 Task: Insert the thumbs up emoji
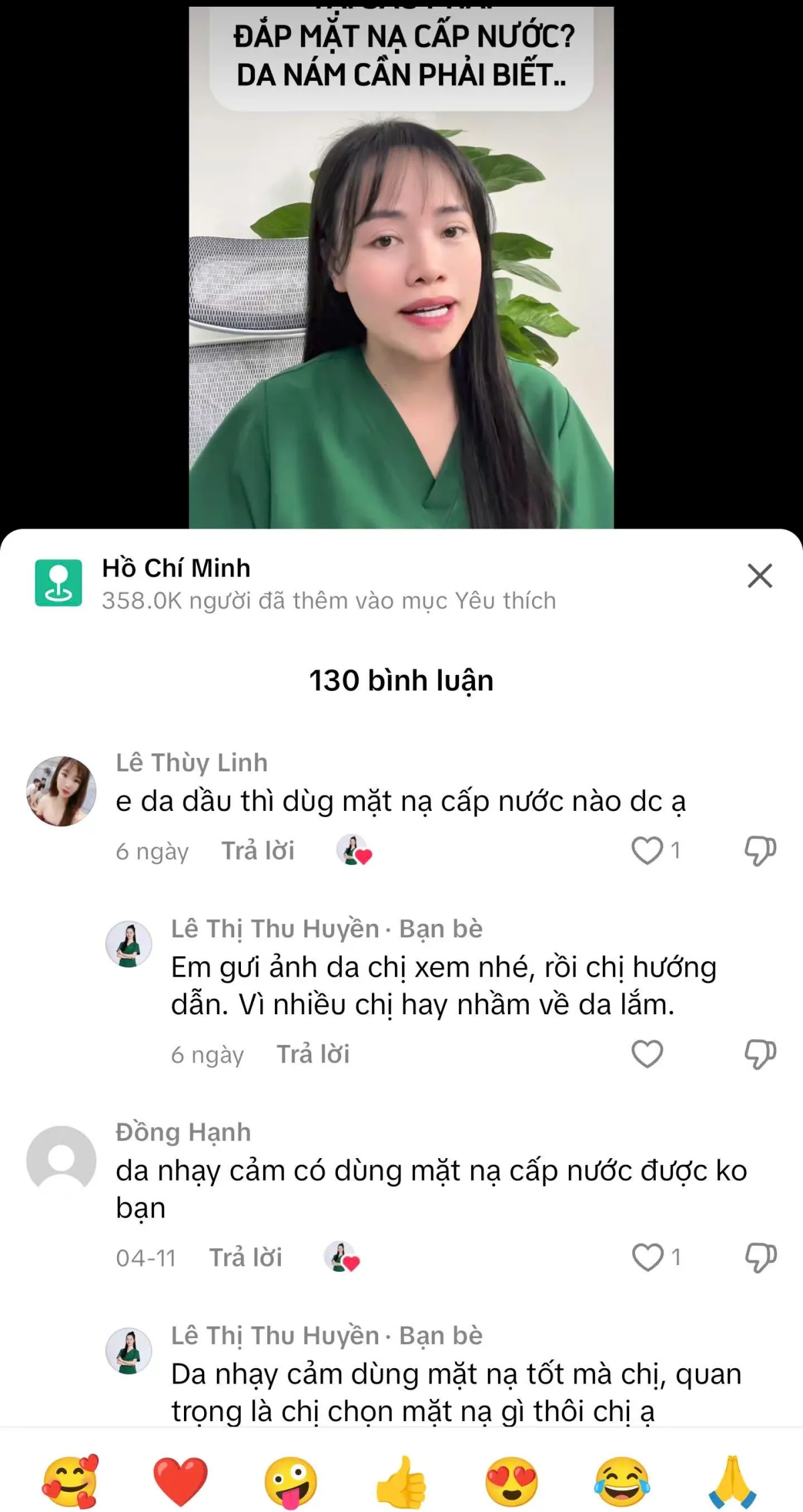pyautogui.click(x=401, y=1482)
